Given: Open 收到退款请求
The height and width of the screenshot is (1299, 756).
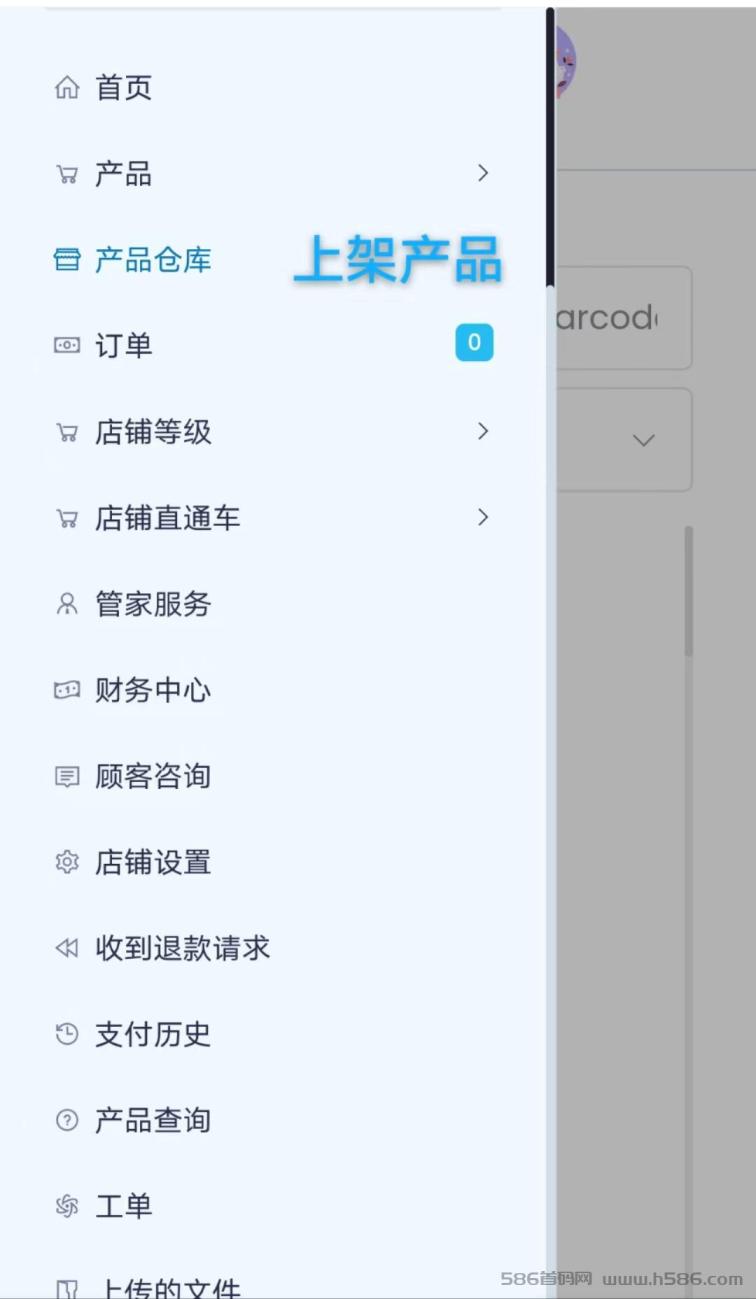Looking at the screenshot, I should click(272, 948).
